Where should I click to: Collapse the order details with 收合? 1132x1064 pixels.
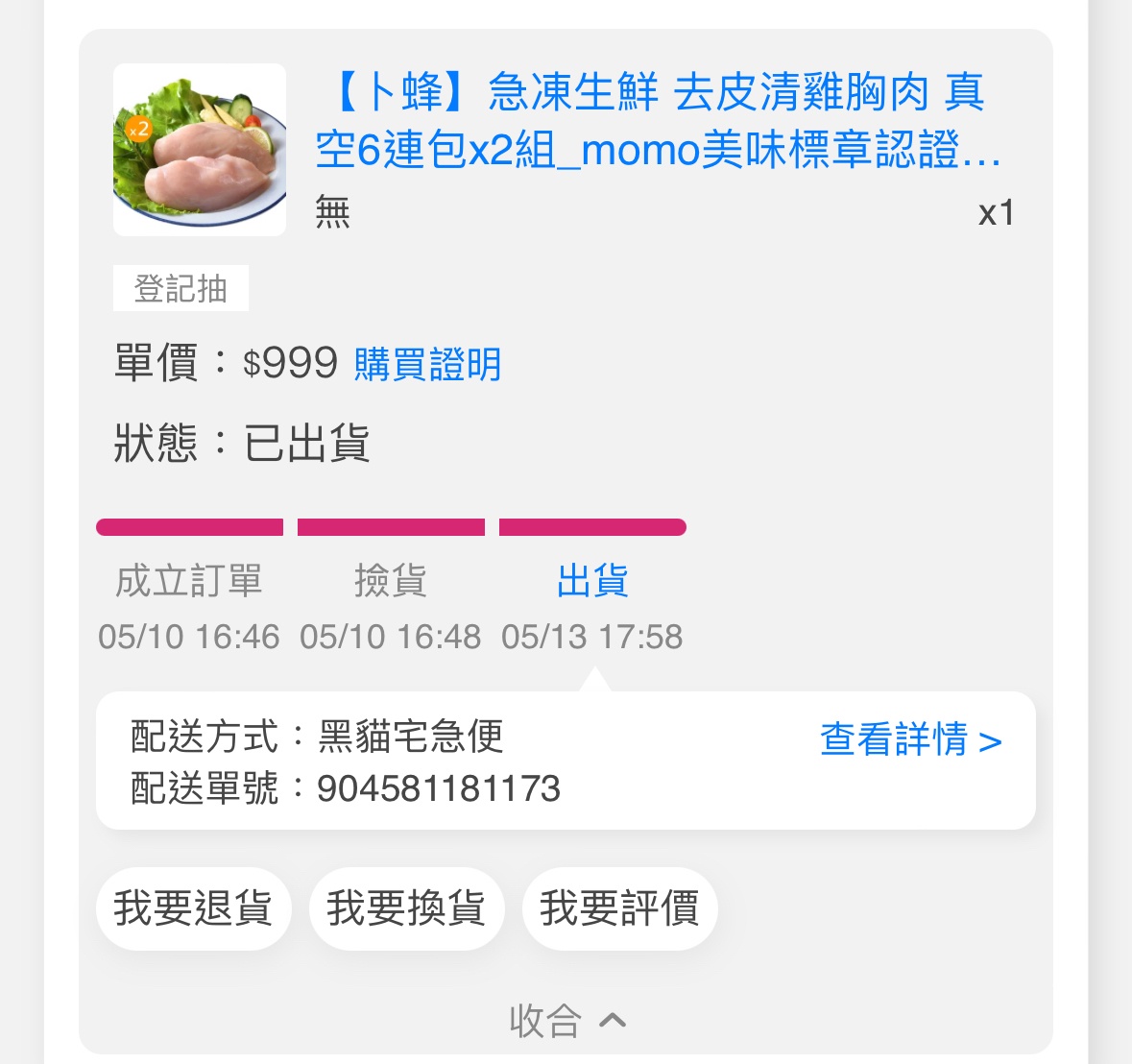(x=566, y=1021)
